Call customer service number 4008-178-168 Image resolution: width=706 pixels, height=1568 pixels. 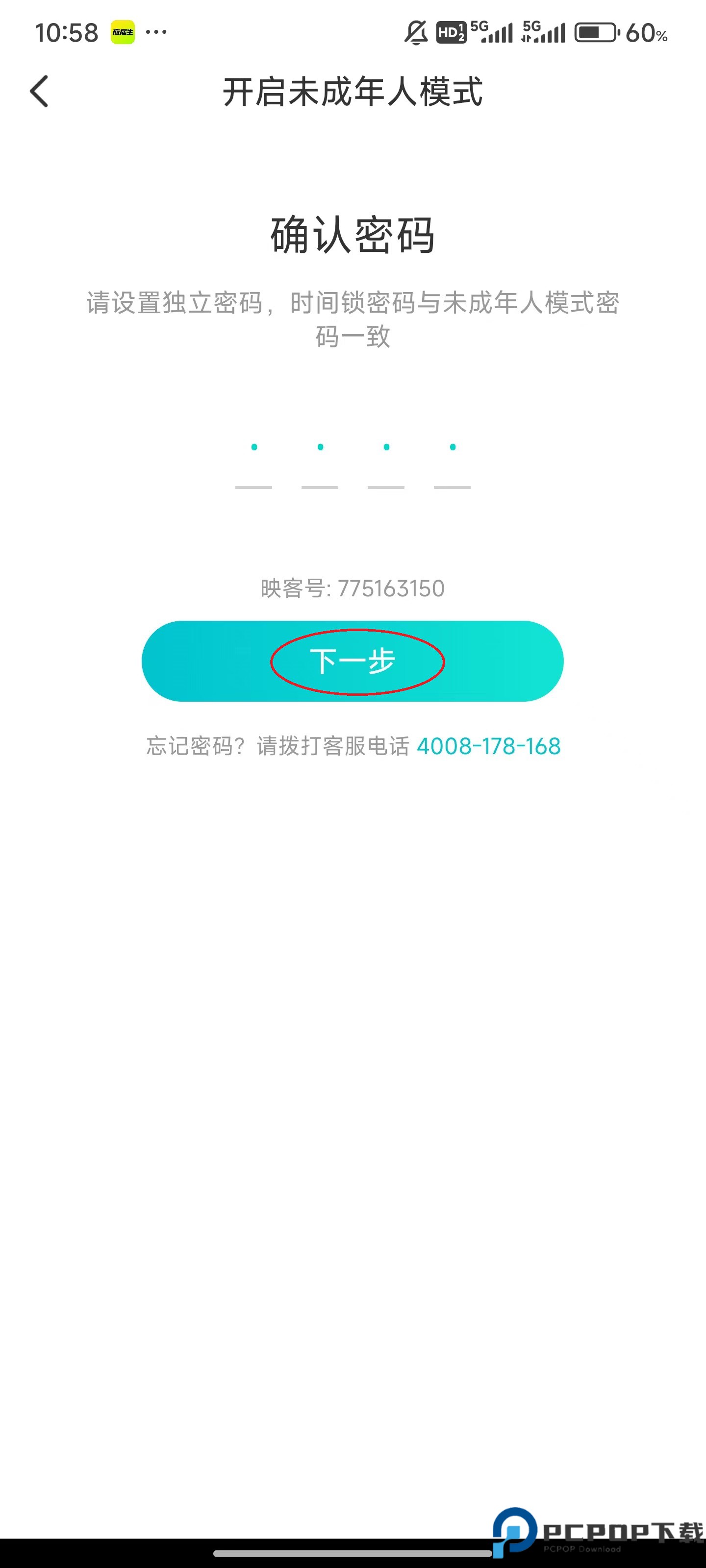pyautogui.click(x=488, y=746)
